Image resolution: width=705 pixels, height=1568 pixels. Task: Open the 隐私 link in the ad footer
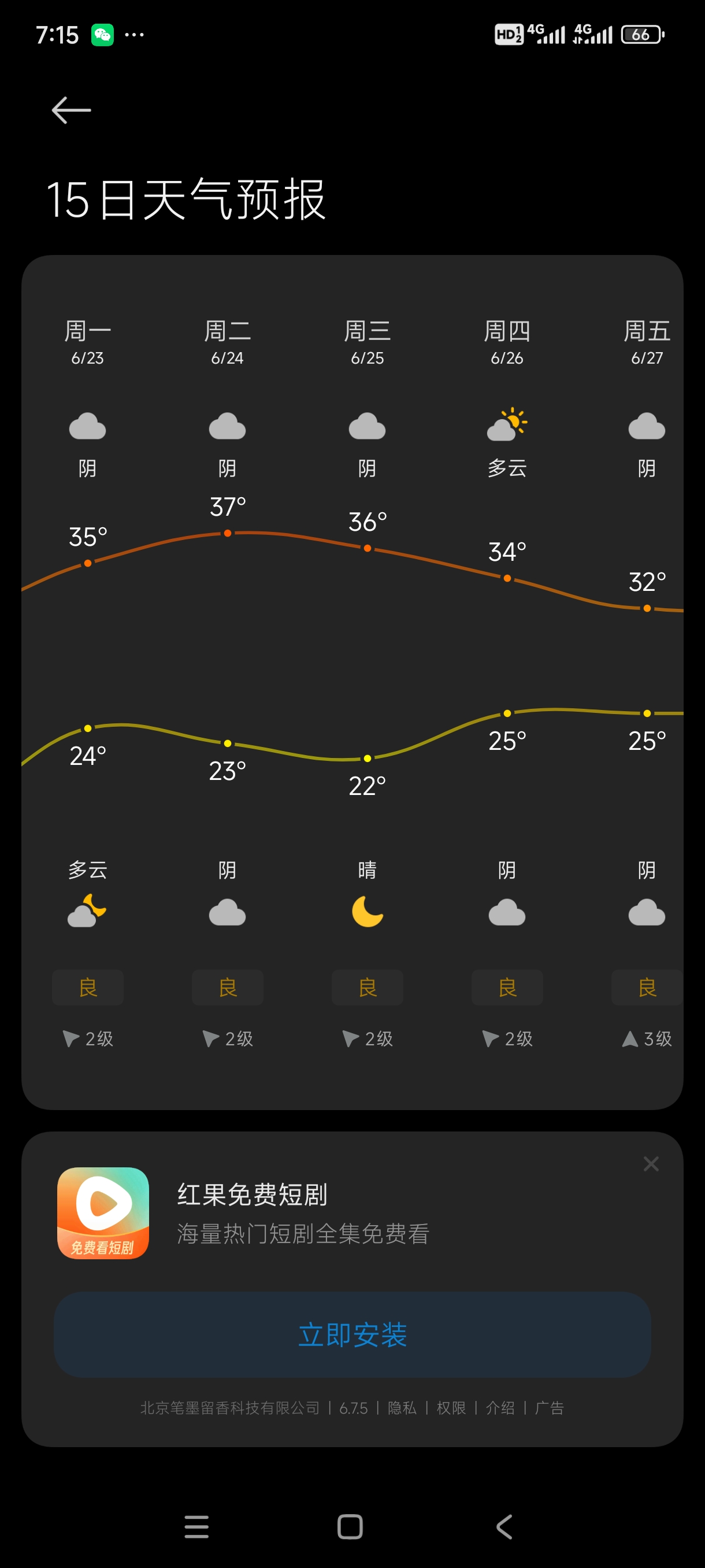point(402,1408)
